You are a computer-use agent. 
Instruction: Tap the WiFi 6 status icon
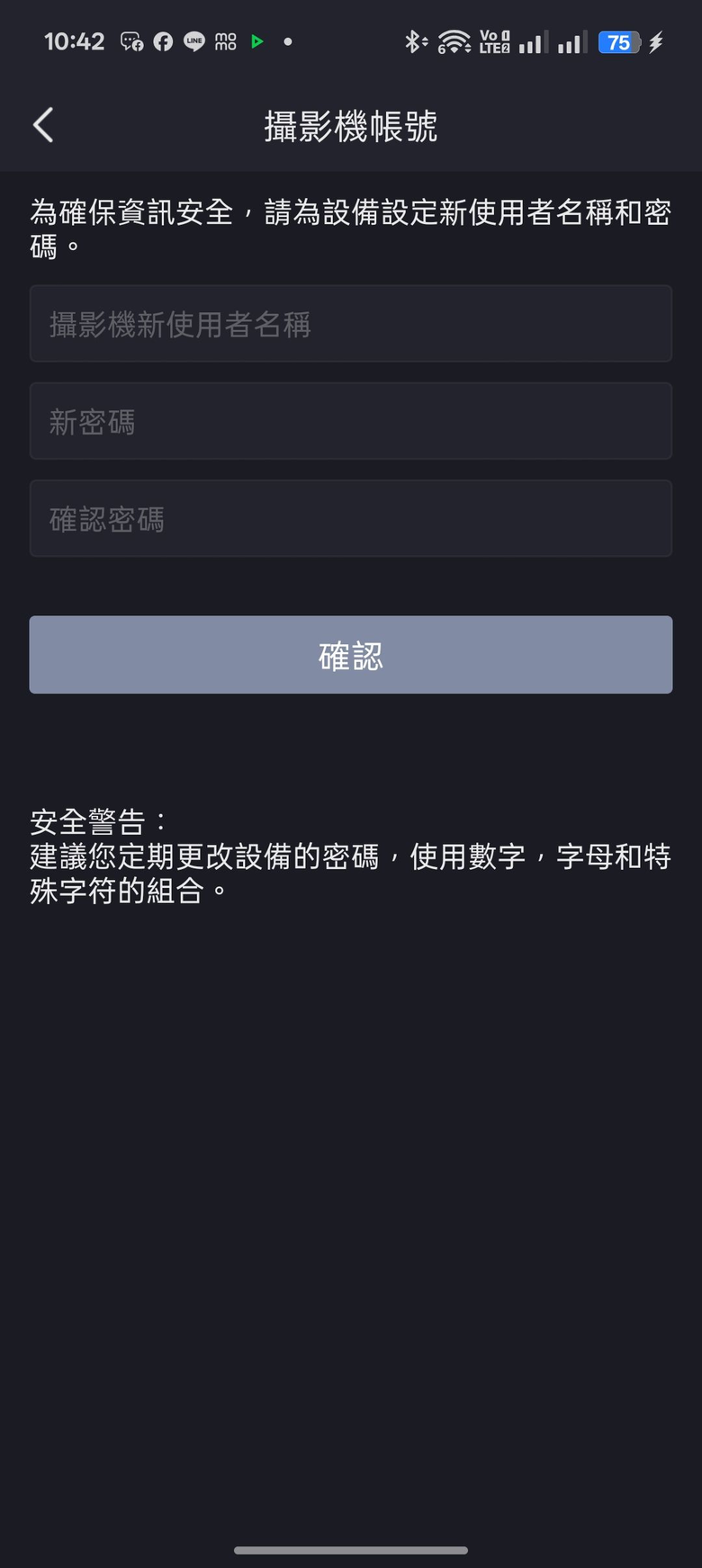tap(454, 41)
